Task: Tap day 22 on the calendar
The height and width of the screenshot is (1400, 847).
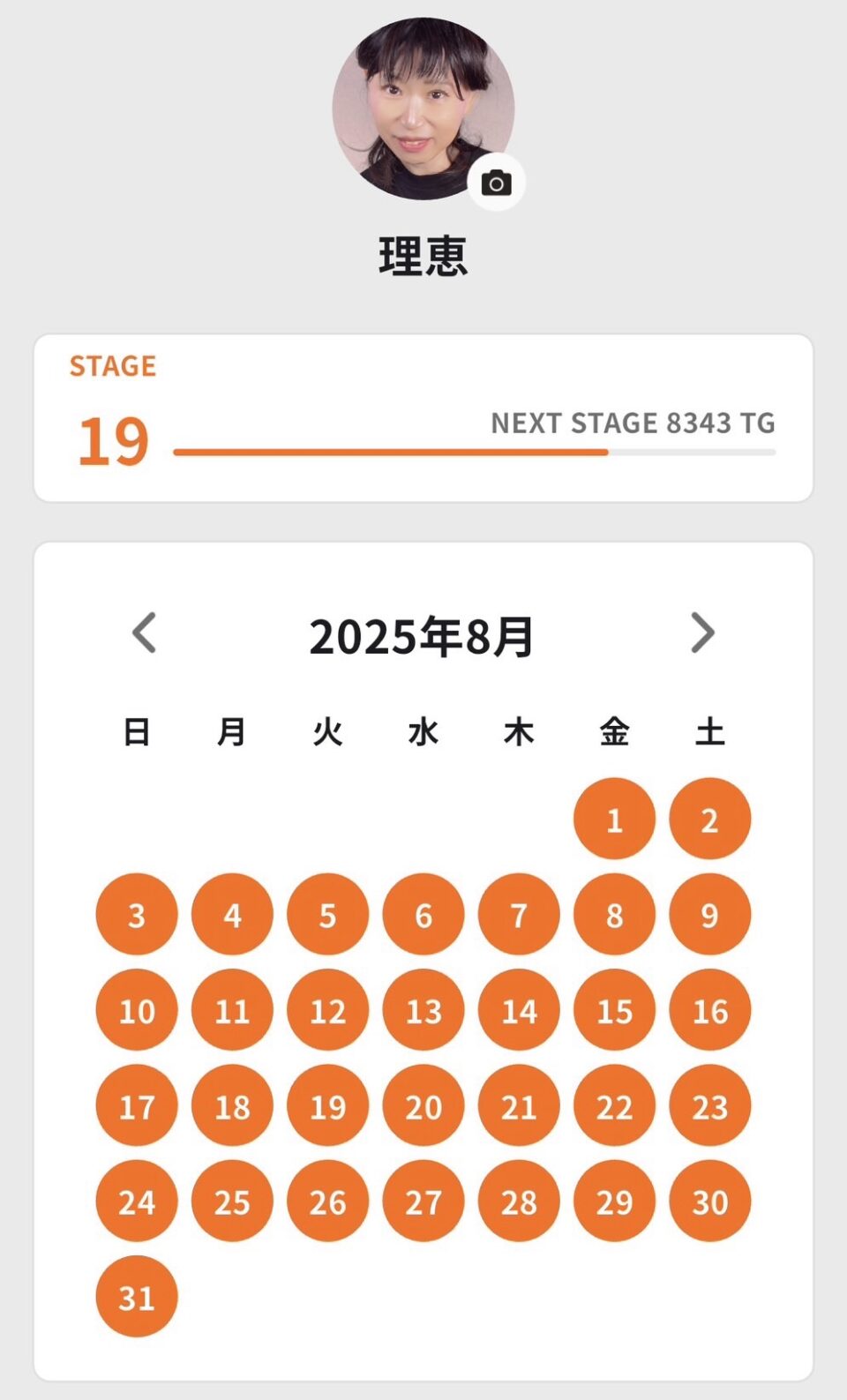Action: (x=614, y=1105)
